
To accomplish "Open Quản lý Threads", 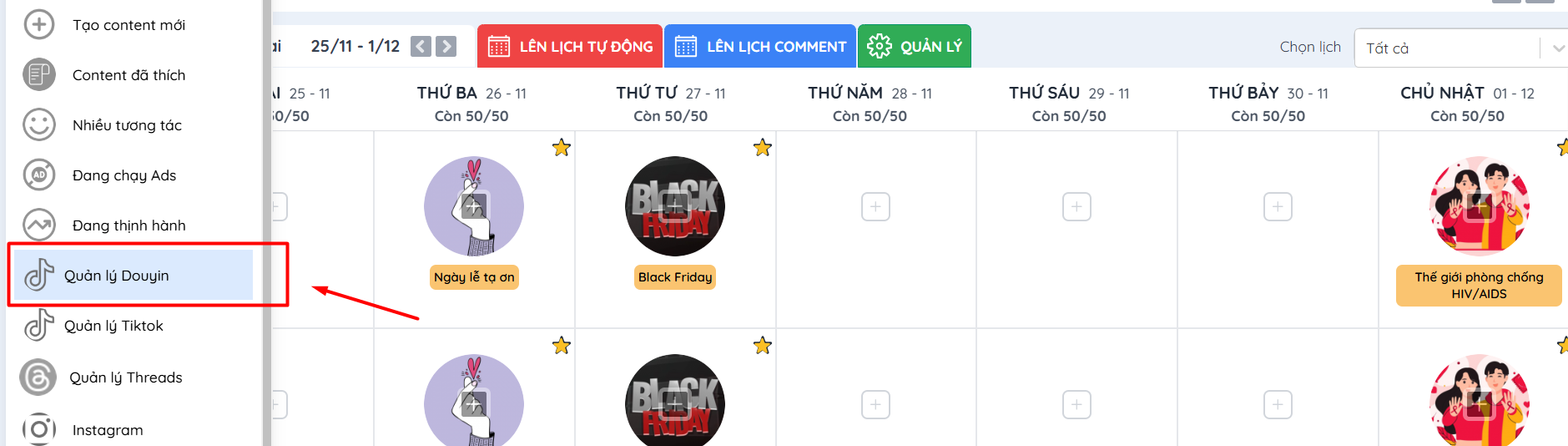I will pyautogui.click(x=125, y=378).
